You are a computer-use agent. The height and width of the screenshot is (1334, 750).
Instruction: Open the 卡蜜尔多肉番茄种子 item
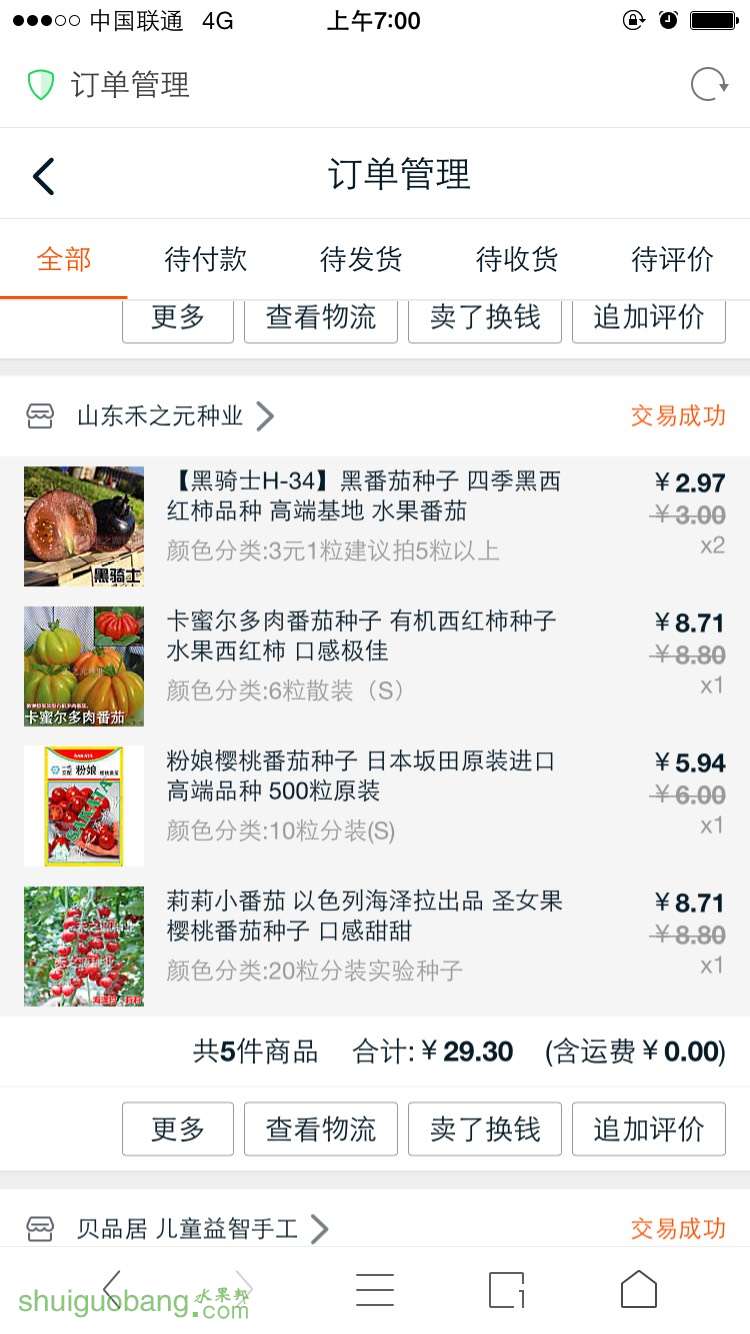click(x=361, y=637)
